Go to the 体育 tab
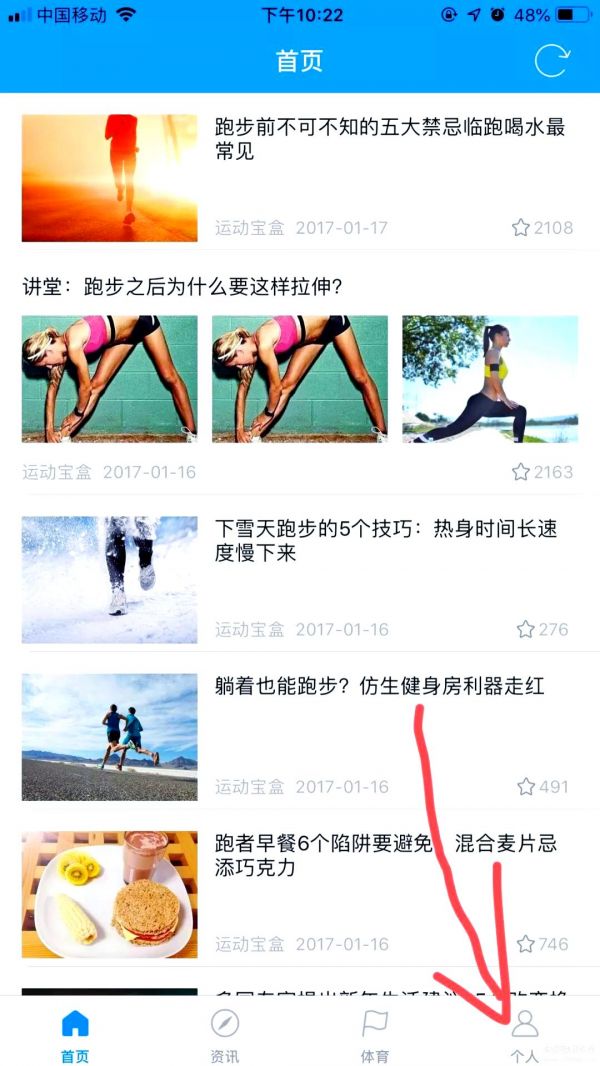Screen dimensions: 600x1066 tap(375, 1034)
